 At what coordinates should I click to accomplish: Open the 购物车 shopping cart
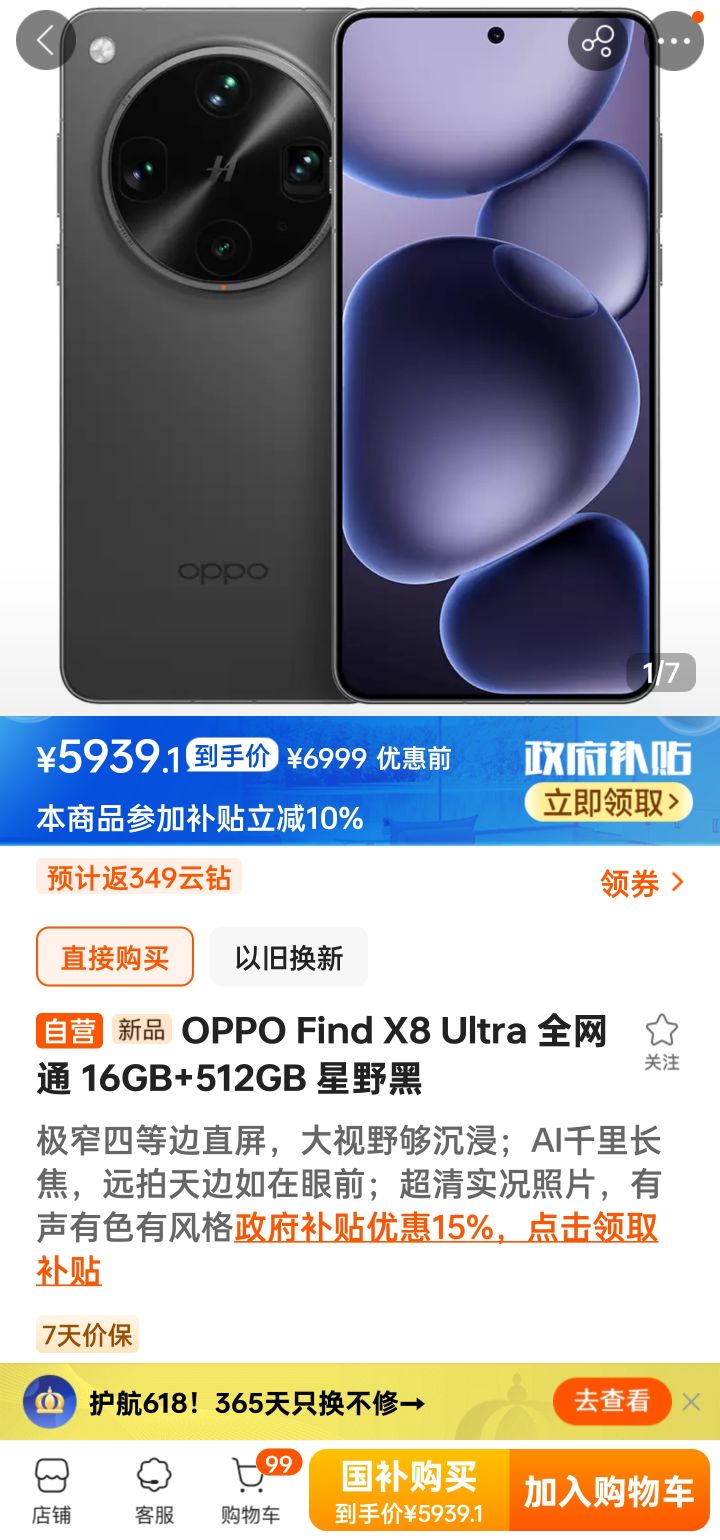click(x=251, y=1490)
